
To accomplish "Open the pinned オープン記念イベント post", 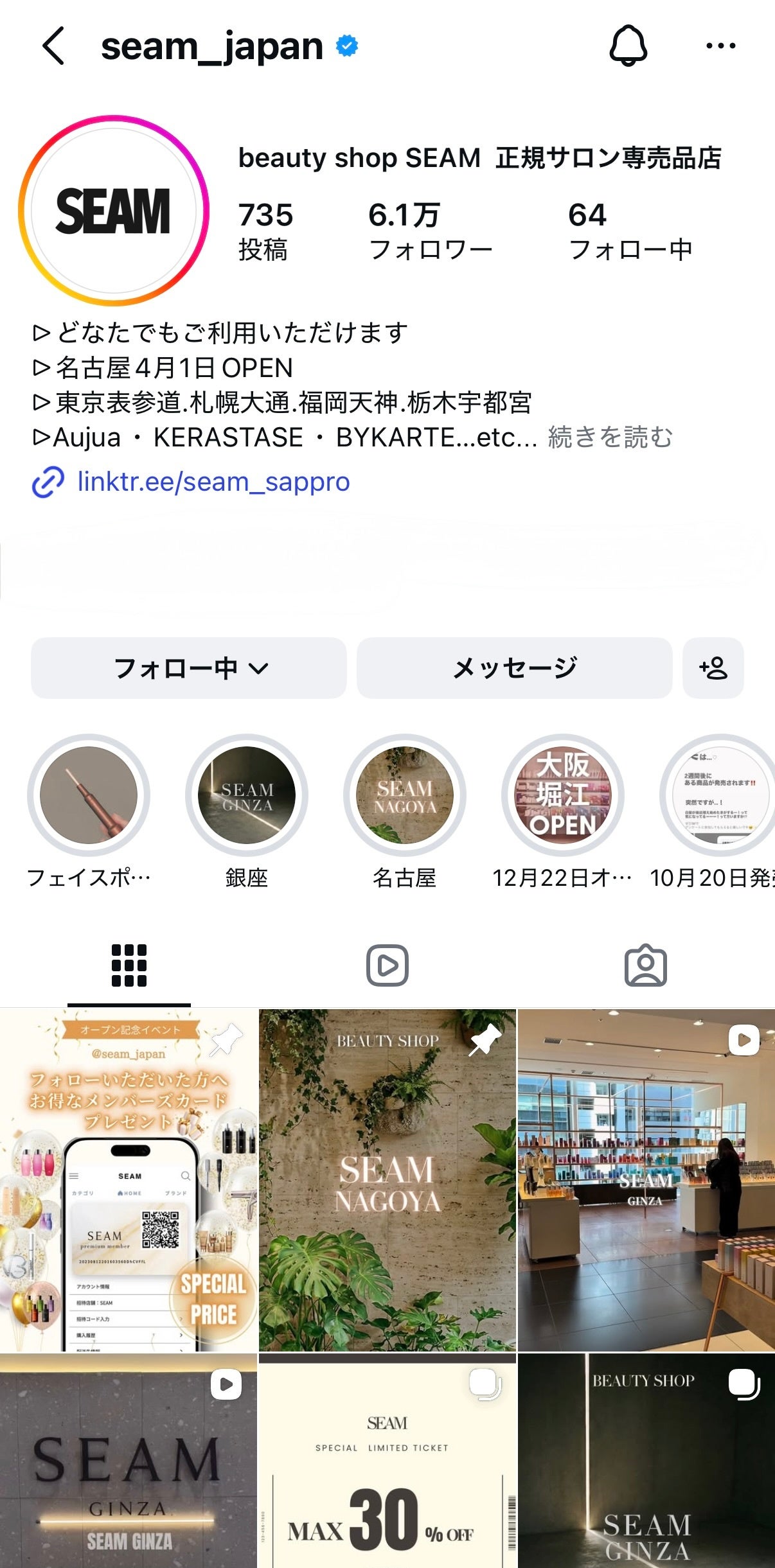I will [129, 1179].
